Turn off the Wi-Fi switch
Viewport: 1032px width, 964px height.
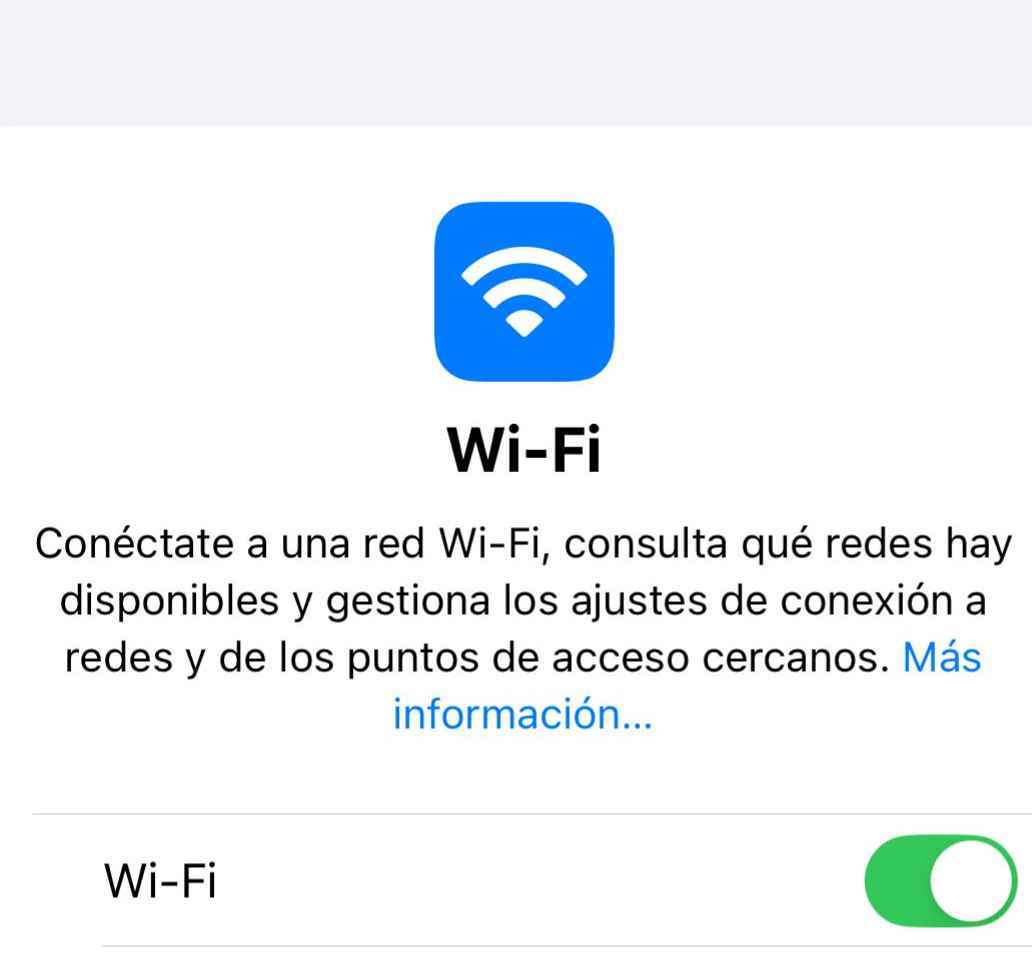(x=939, y=881)
